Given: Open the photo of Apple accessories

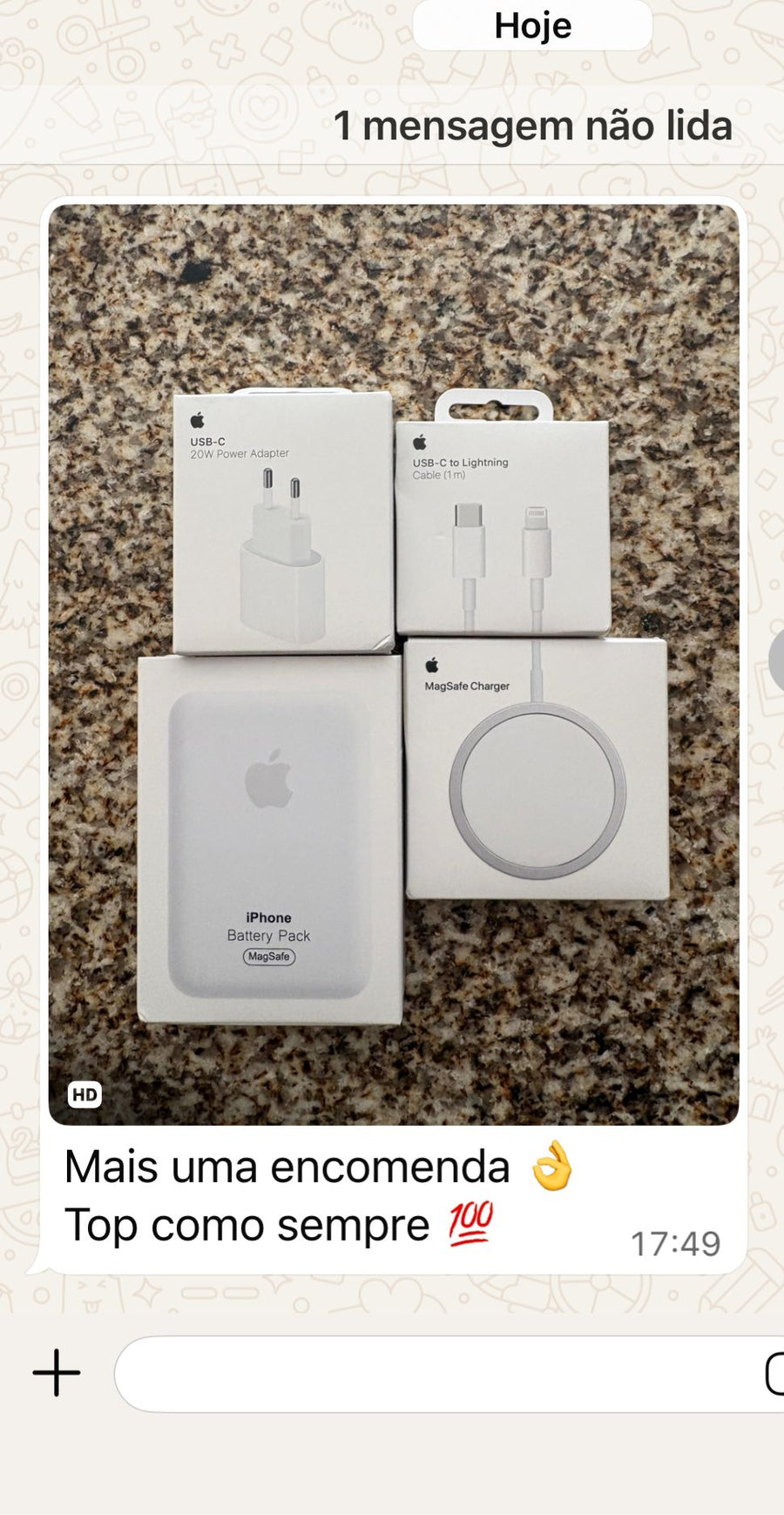Looking at the screenshot, I should 394,665.
